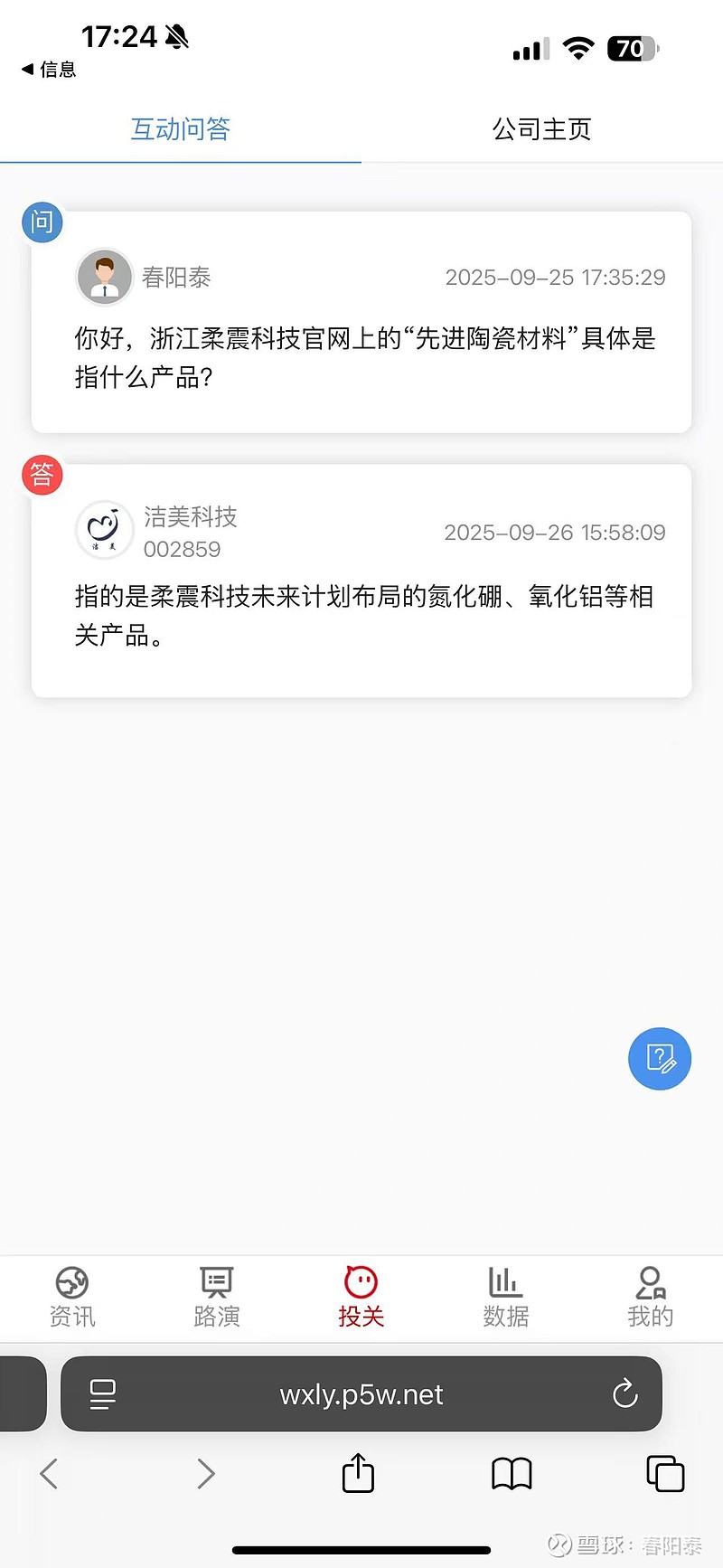Tap the wxly.p5w.net address bar
The height and width of the screenshot is (1568, 723).
(x=361, y=1393)
